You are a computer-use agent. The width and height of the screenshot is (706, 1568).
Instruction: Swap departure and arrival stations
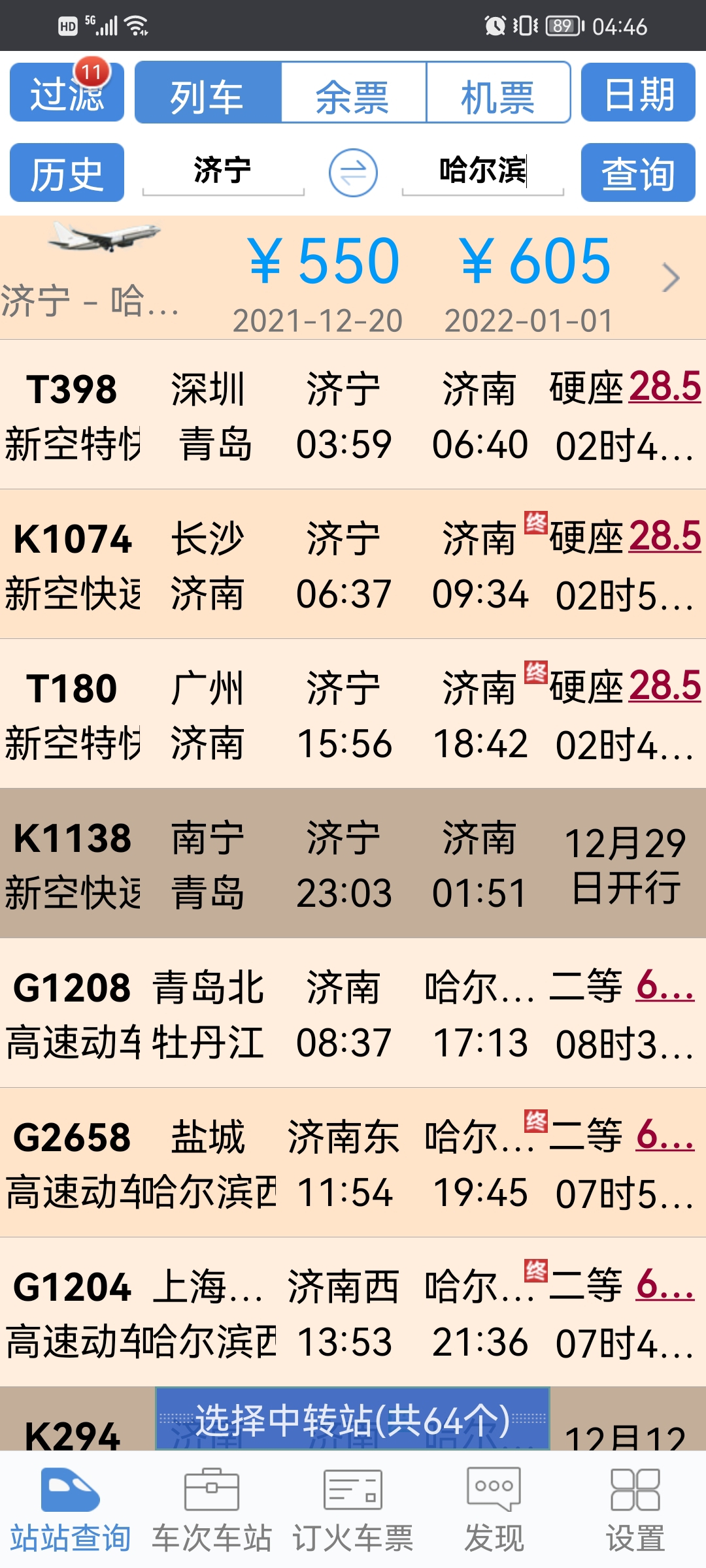(x=353, y=173)
